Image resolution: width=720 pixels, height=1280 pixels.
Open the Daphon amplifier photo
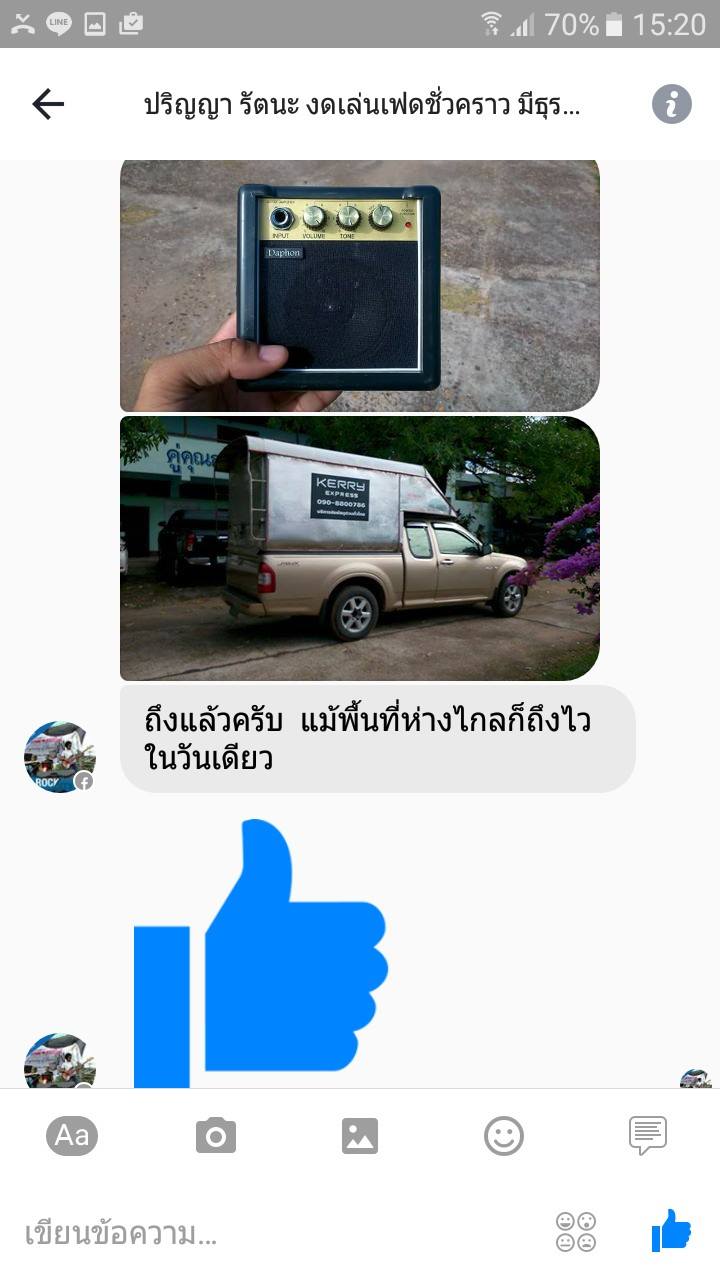(x=360, y=285)
